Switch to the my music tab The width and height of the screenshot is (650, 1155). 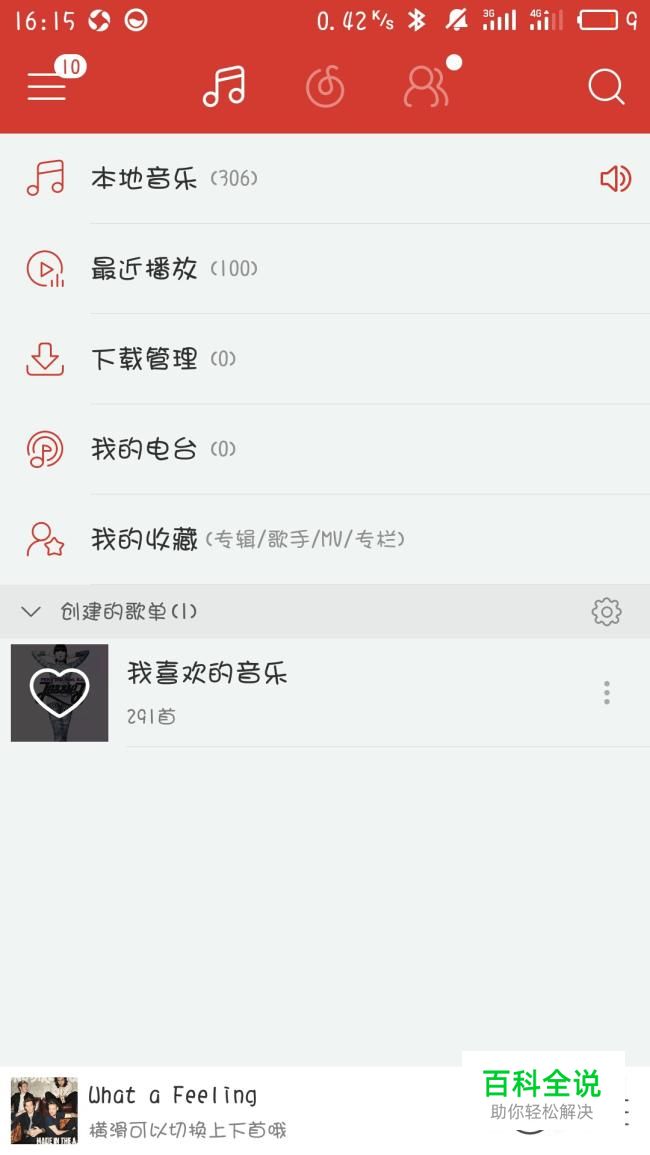click(224, 87)
